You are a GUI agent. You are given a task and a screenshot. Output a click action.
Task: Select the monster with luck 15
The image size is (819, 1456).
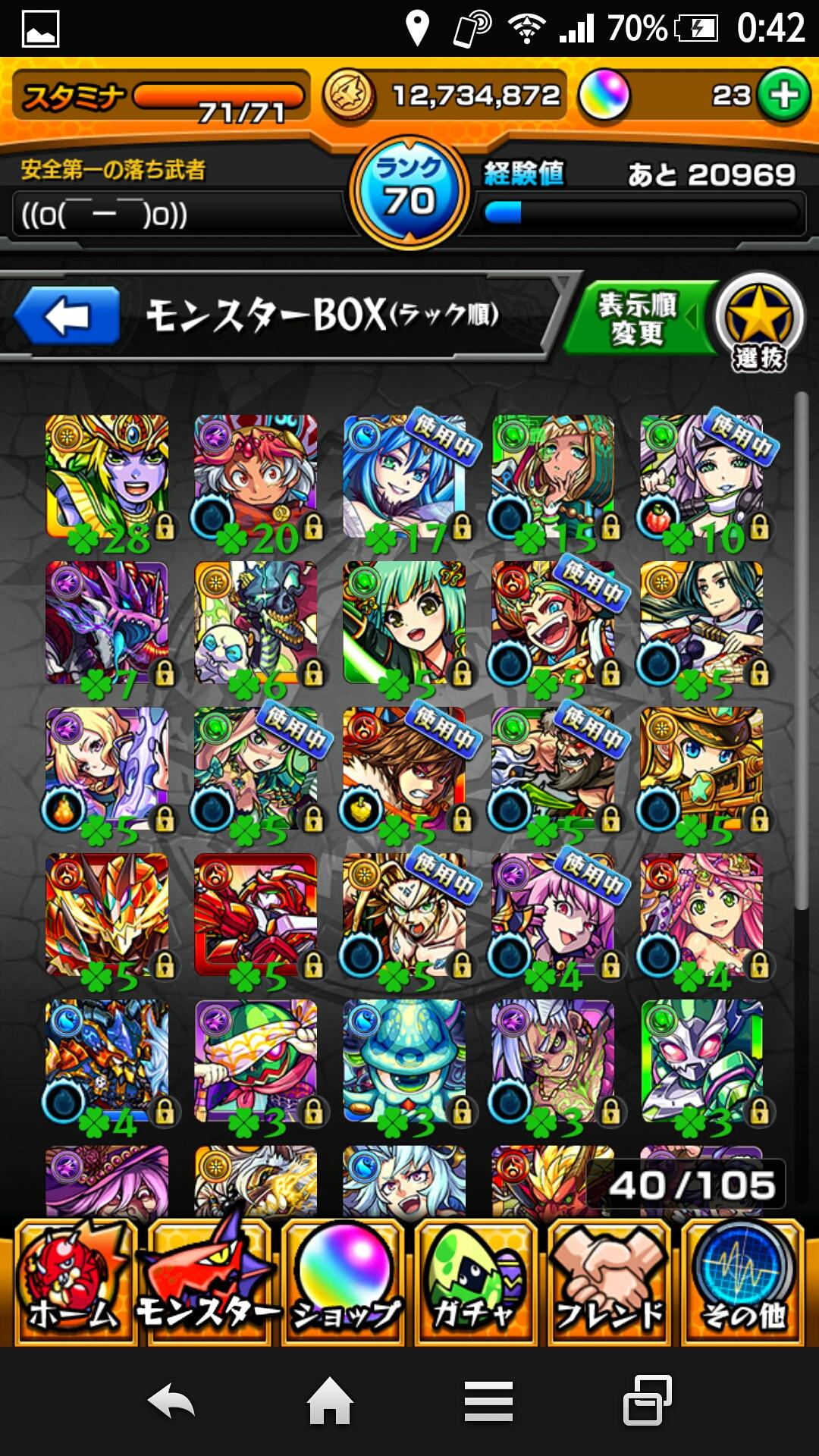(x=553, y=478)
